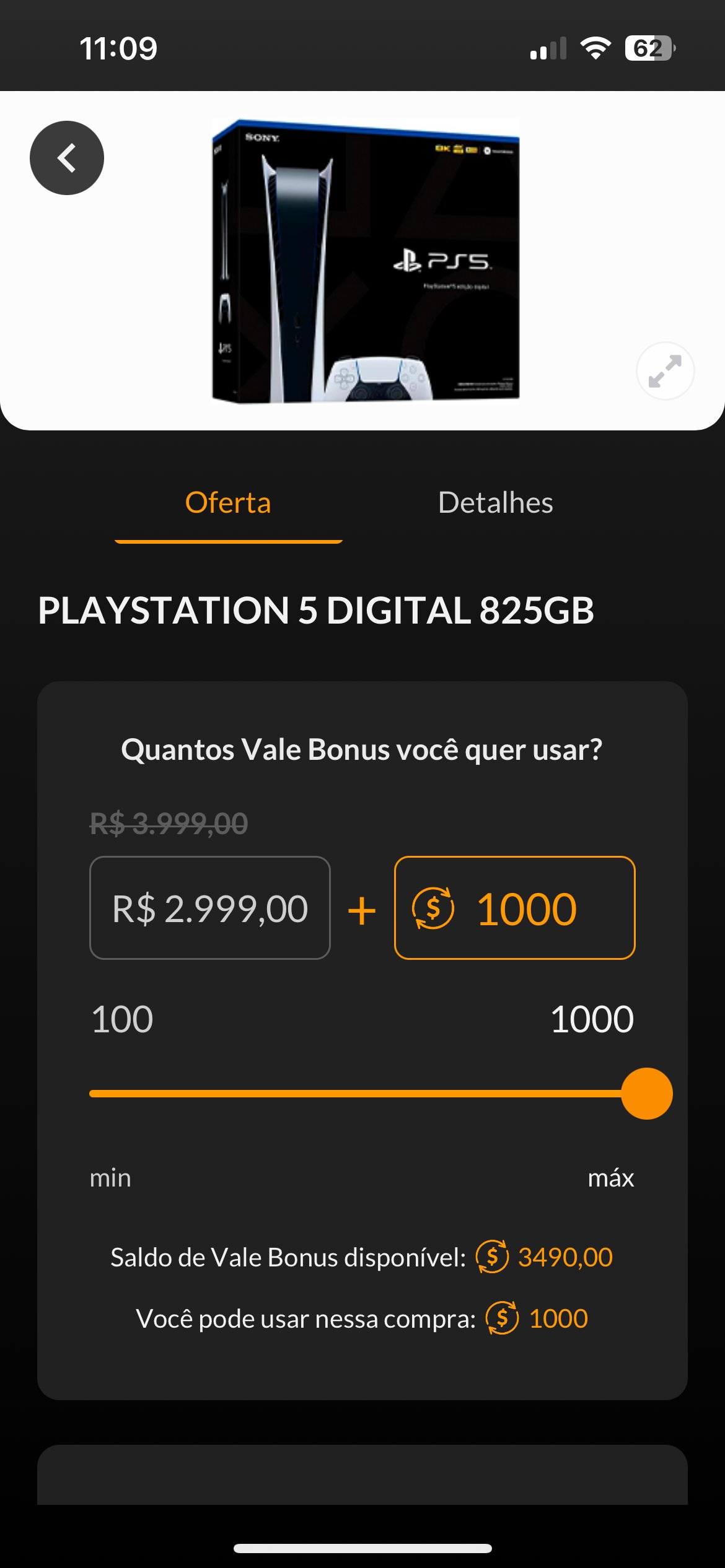Viewport: 725px width, 1568px height.
Task: Tap the Vale Bonus amount field showing 1000
Action: (x=514, y=908)
